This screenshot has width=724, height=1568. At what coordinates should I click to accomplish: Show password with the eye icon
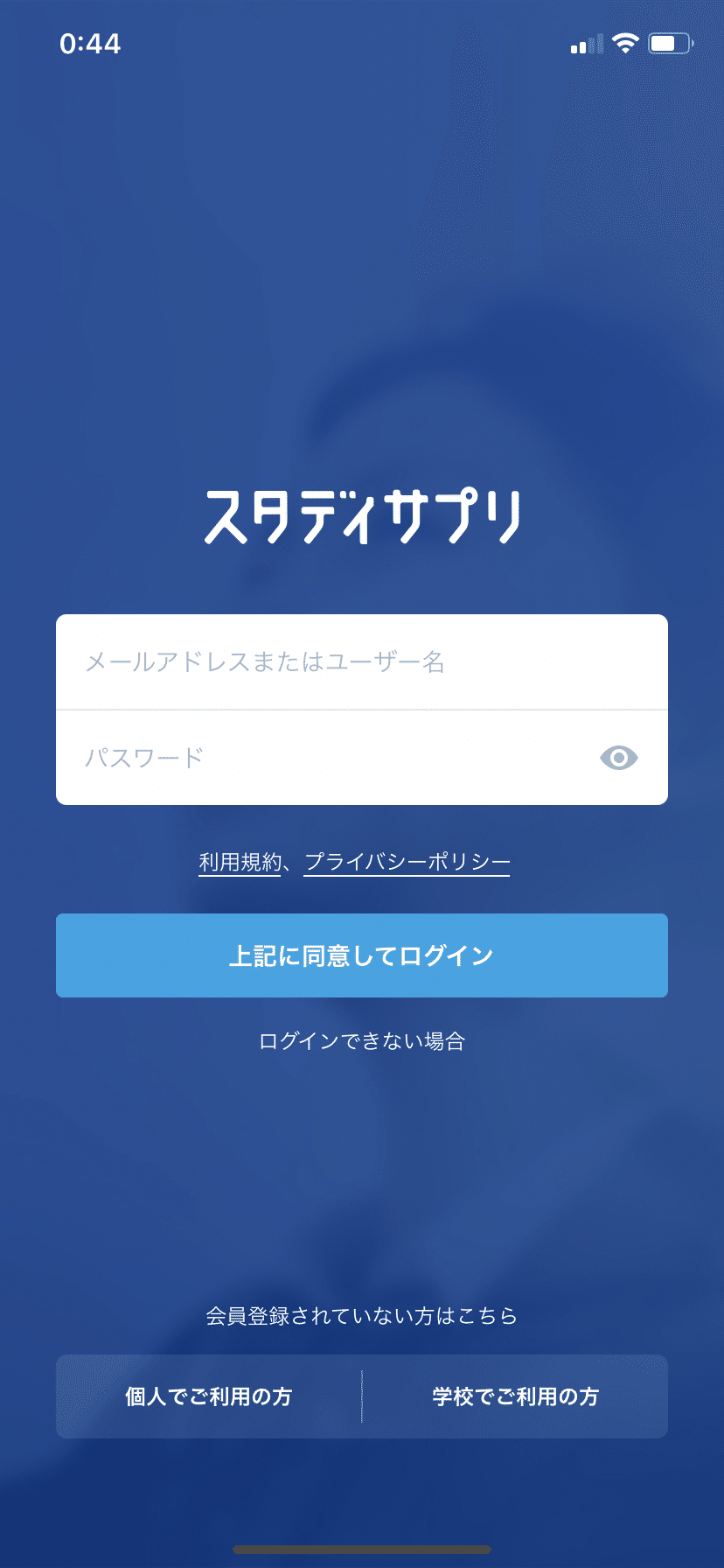(x=619, y=758)
